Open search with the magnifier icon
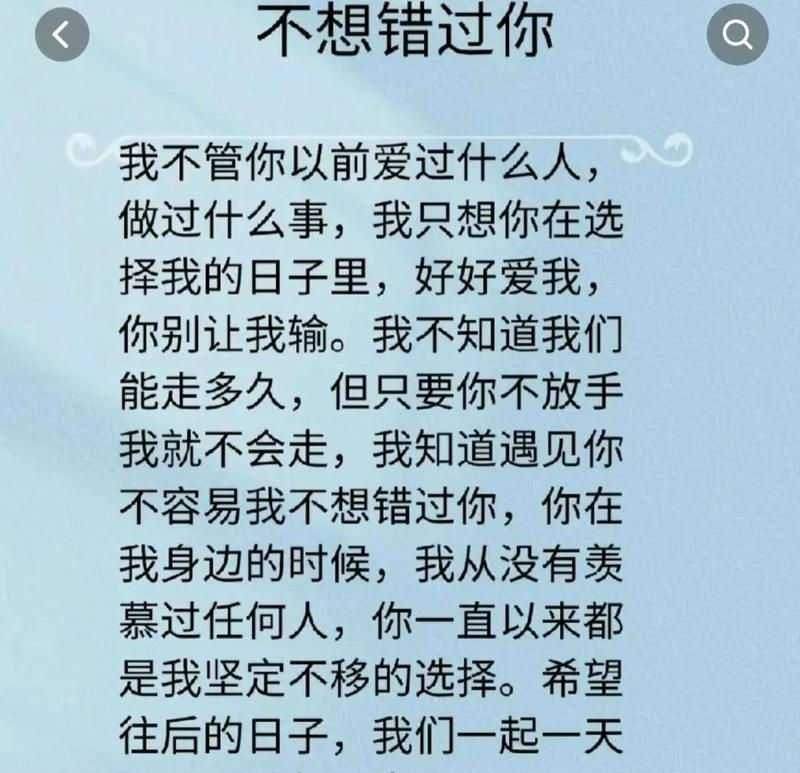This screenshot has width=800, height=773. pyautogui.click(x=737, y=36)
